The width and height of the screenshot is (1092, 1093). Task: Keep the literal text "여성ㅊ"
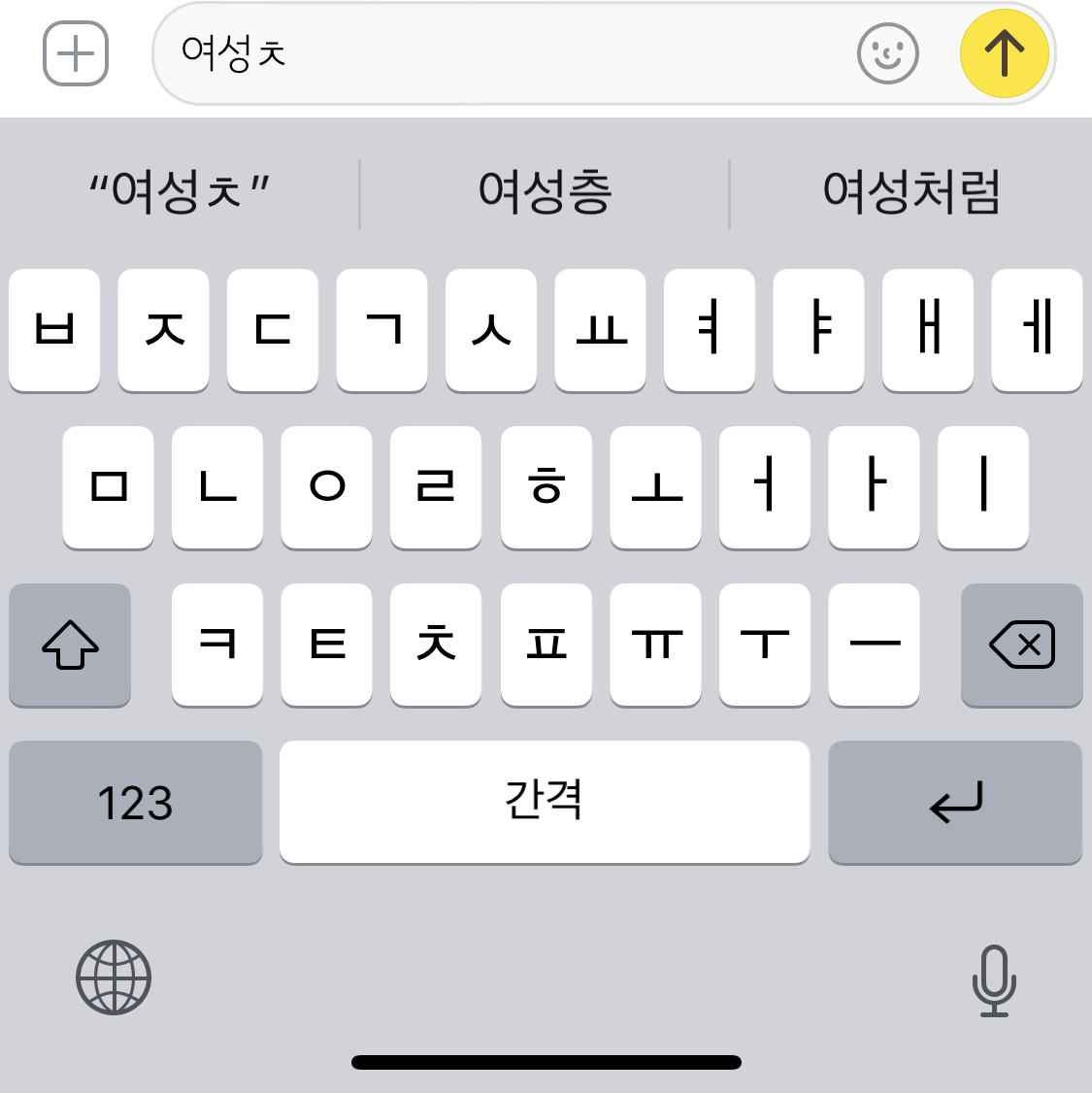click(x=180, y=192)
